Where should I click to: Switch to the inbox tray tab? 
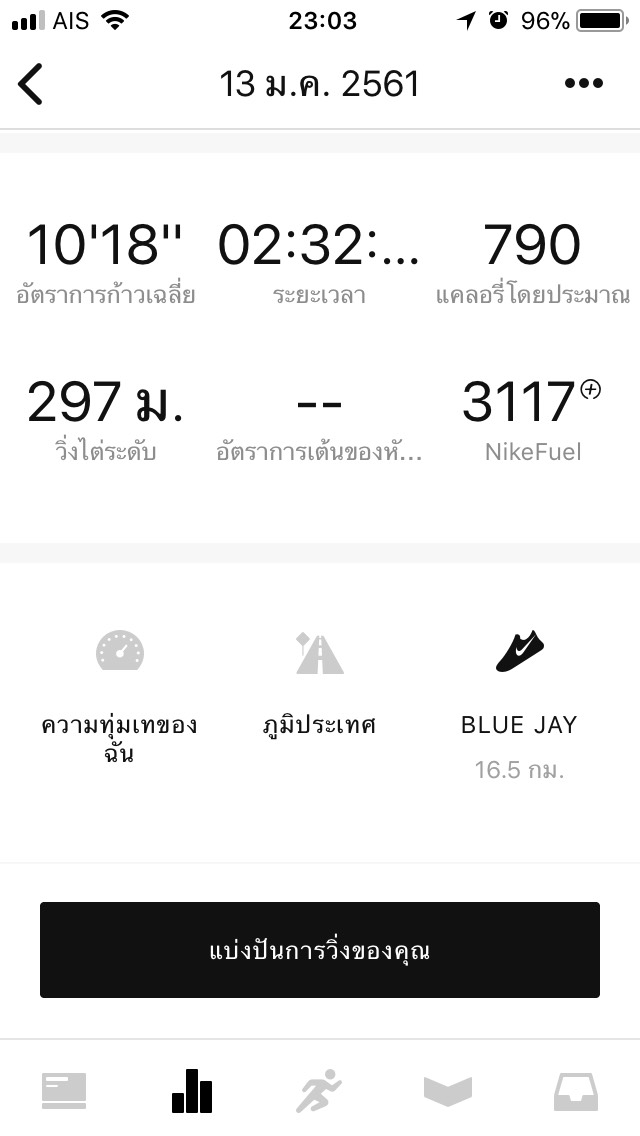click(x=576, y=1090)
